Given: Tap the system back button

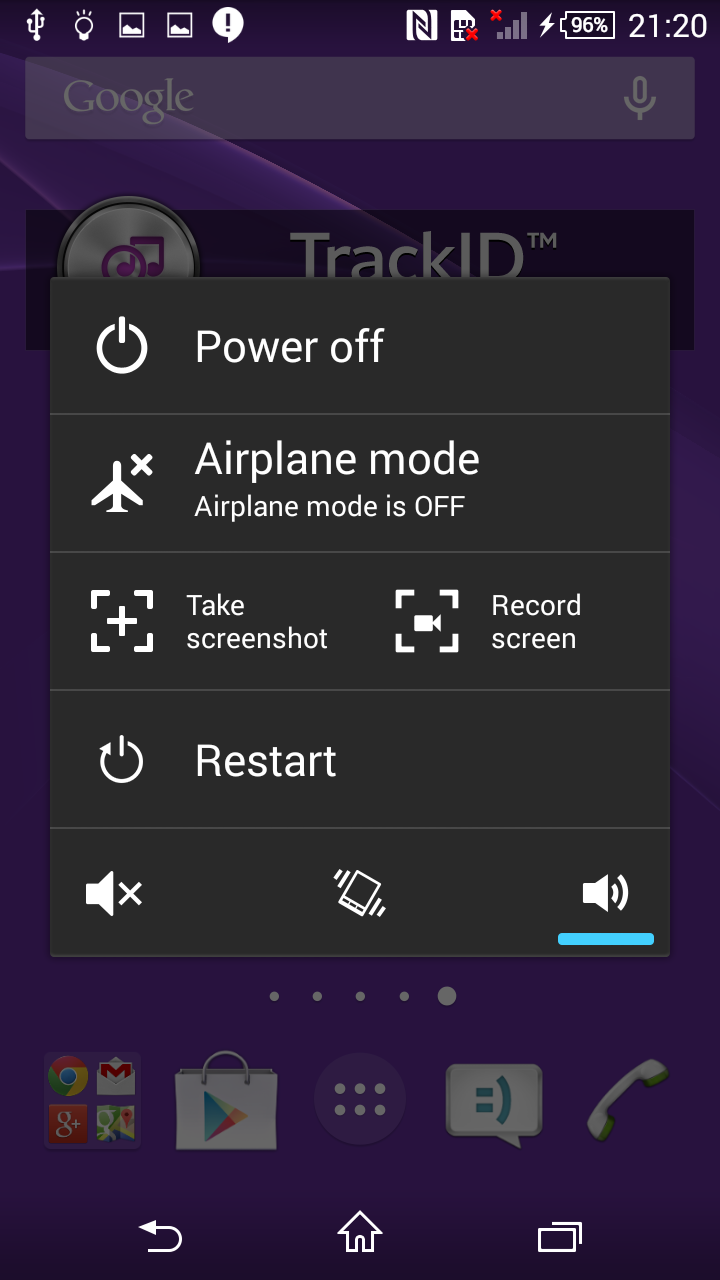Looking at the screenshot, I should coord(160,1236).
